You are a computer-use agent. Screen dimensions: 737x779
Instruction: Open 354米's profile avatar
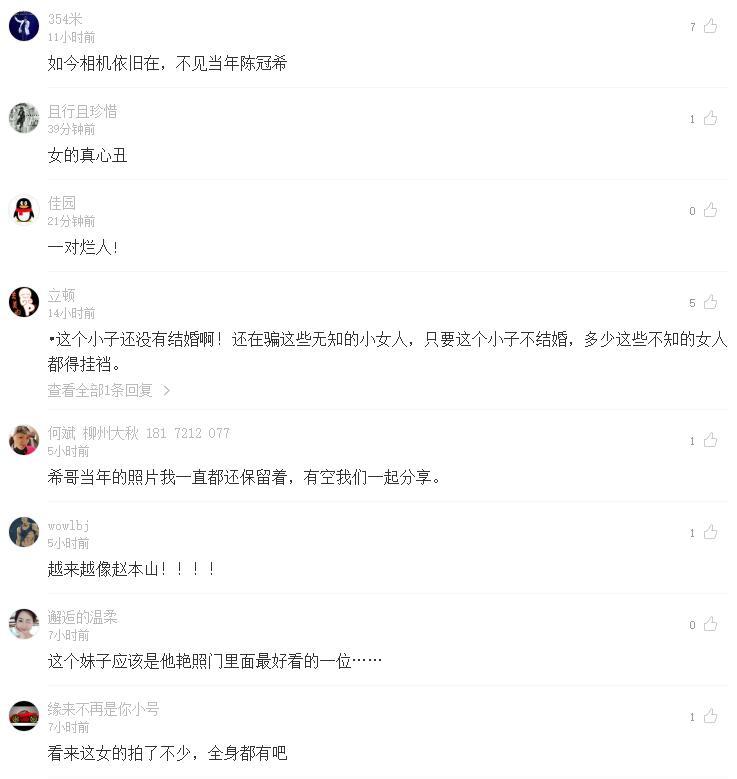(24, 26)
